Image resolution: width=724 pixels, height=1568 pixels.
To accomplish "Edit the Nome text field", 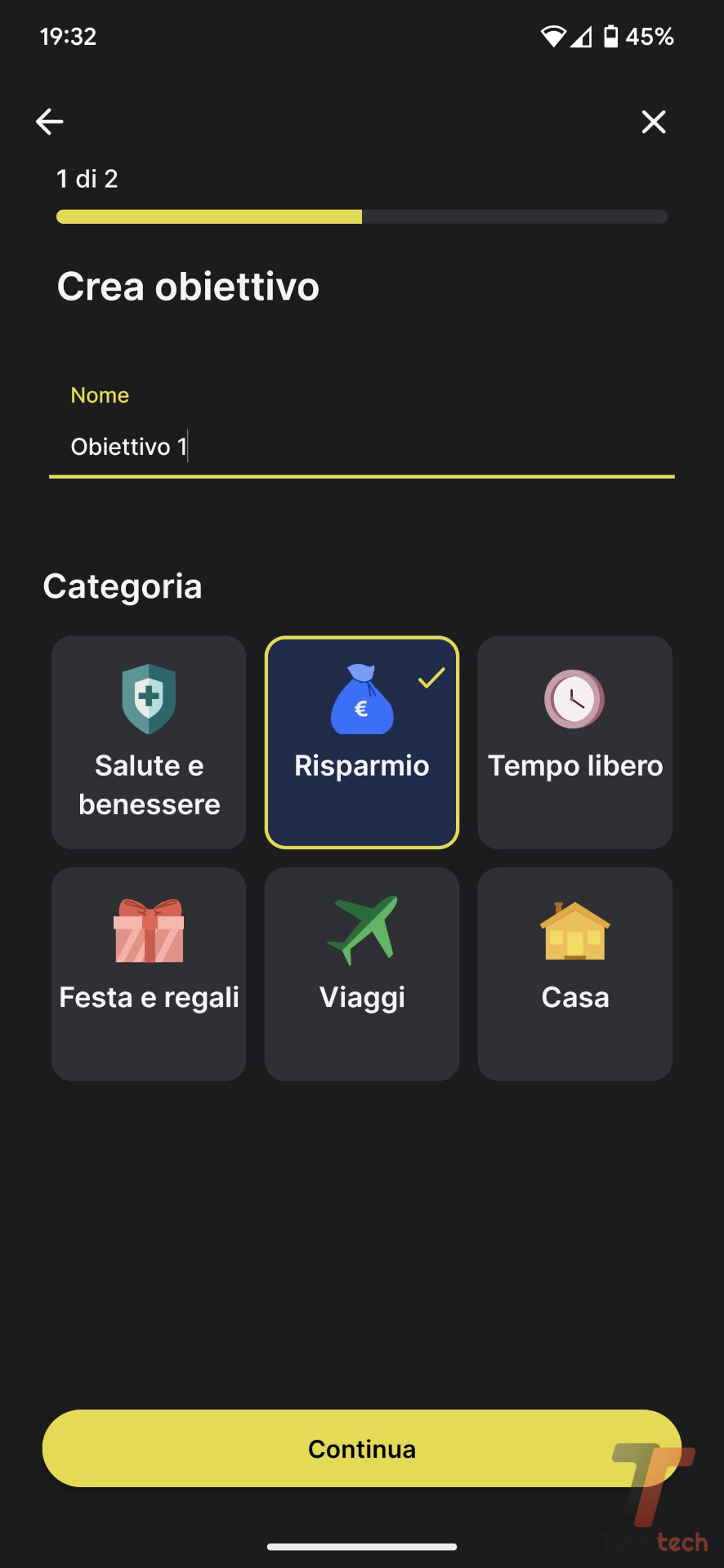I will pyautogui.click(x=361, y=447).
